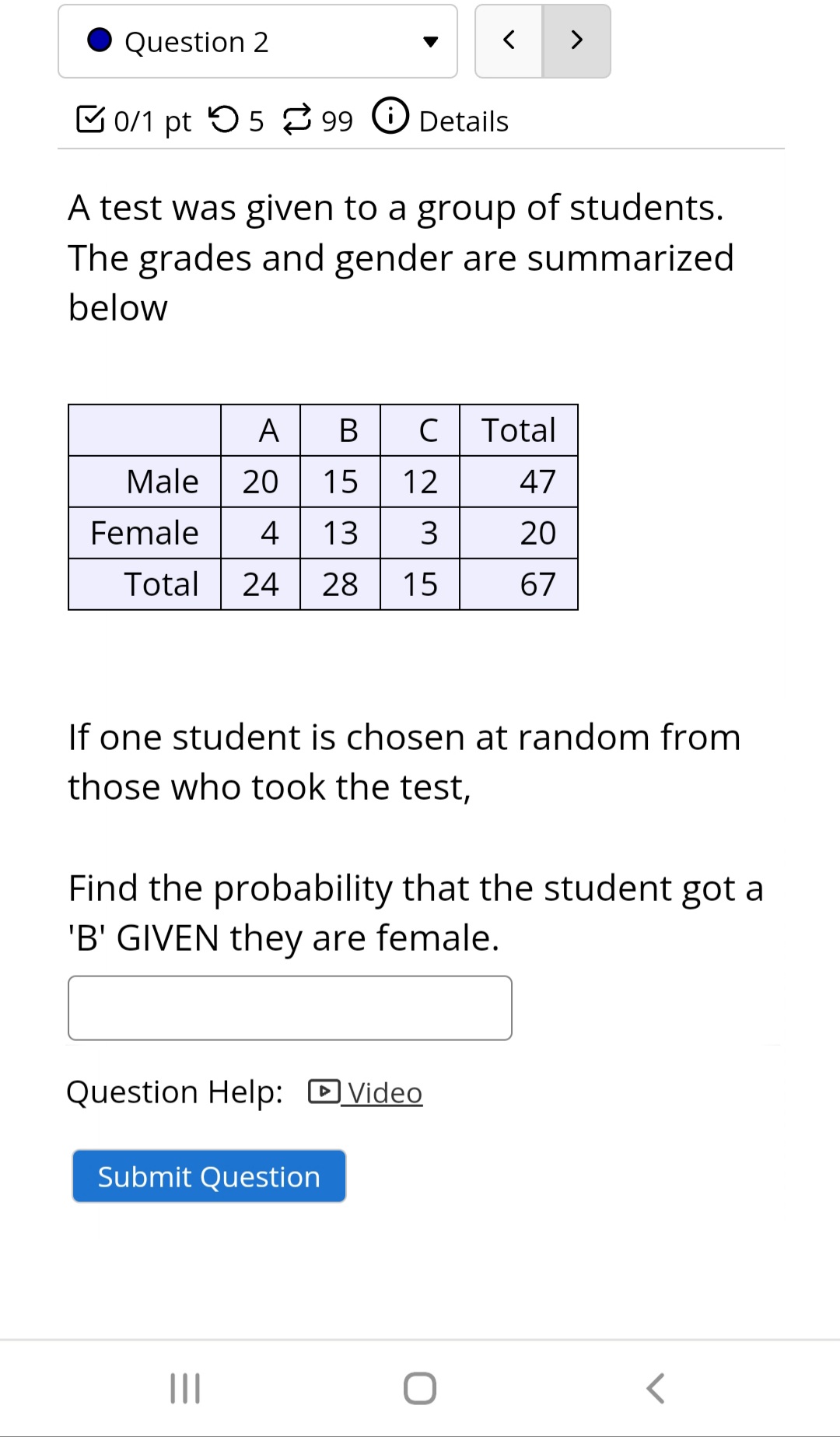This screenshot has height=1437, width=840.
Task: Open recent apps from navigation bar
Action: (x=185, y=1388)
